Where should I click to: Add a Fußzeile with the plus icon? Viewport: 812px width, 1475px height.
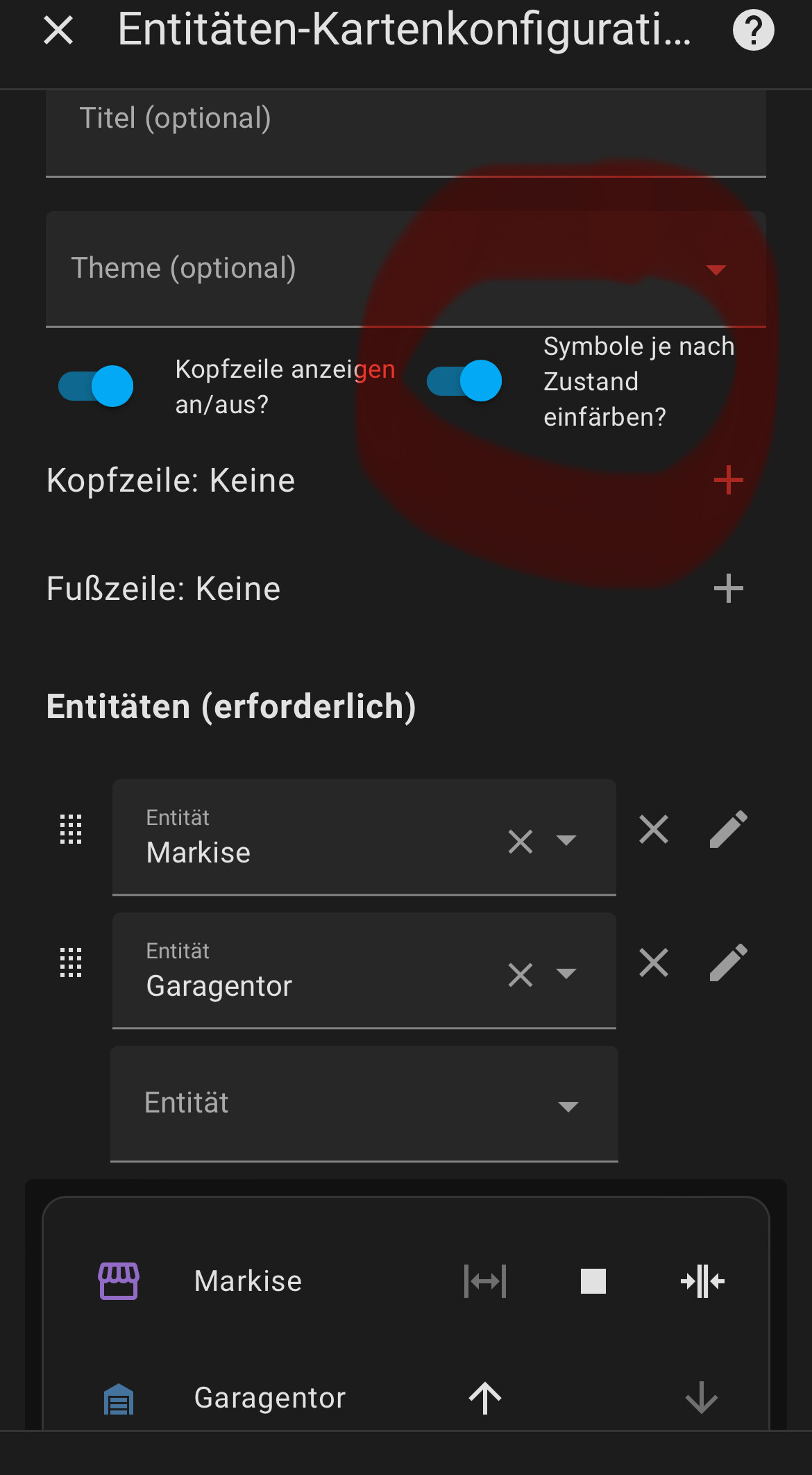point(728,589)
